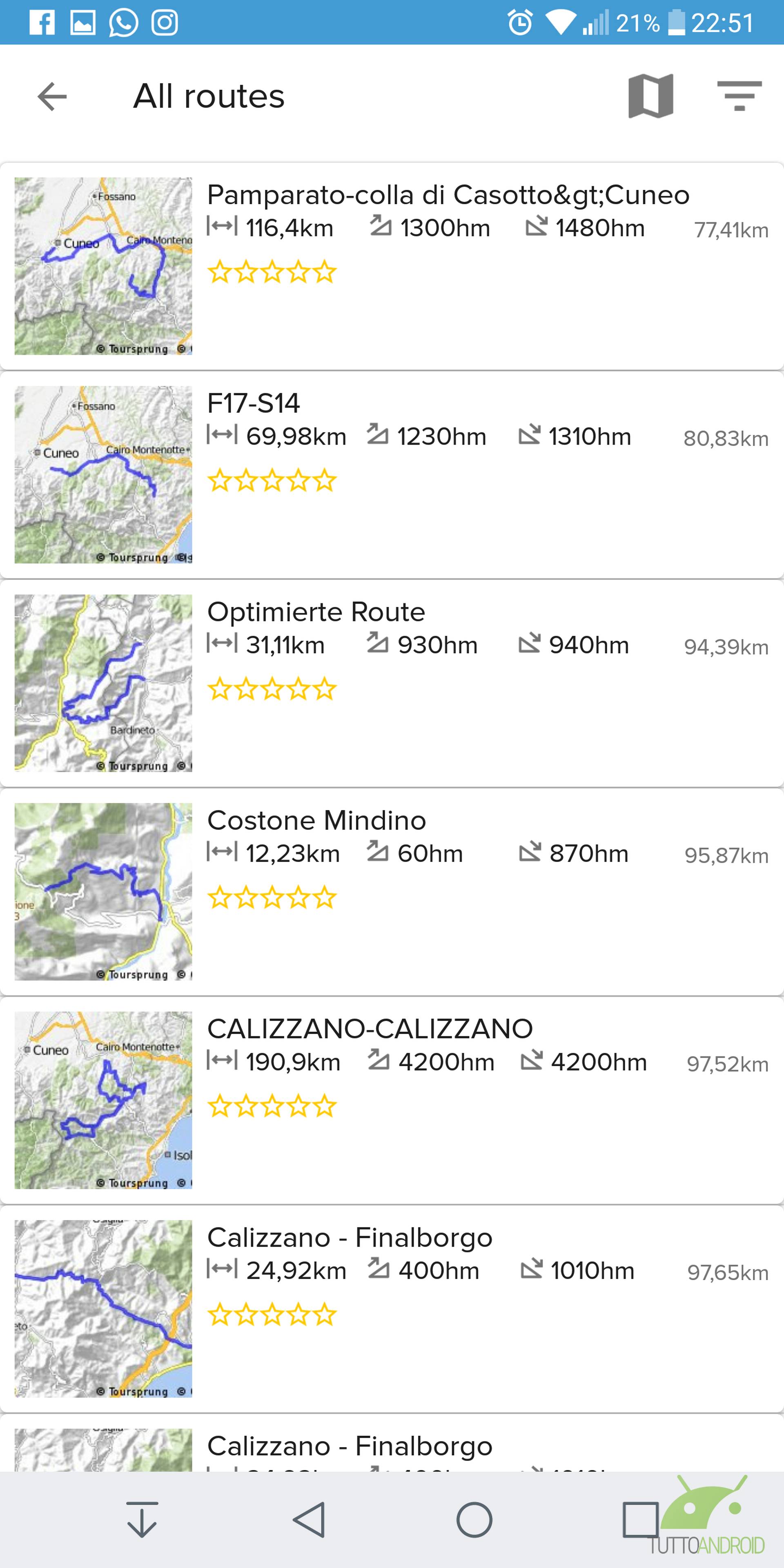Select the Optimierte Route card
Screen dimensions: 784x1568
392,683
